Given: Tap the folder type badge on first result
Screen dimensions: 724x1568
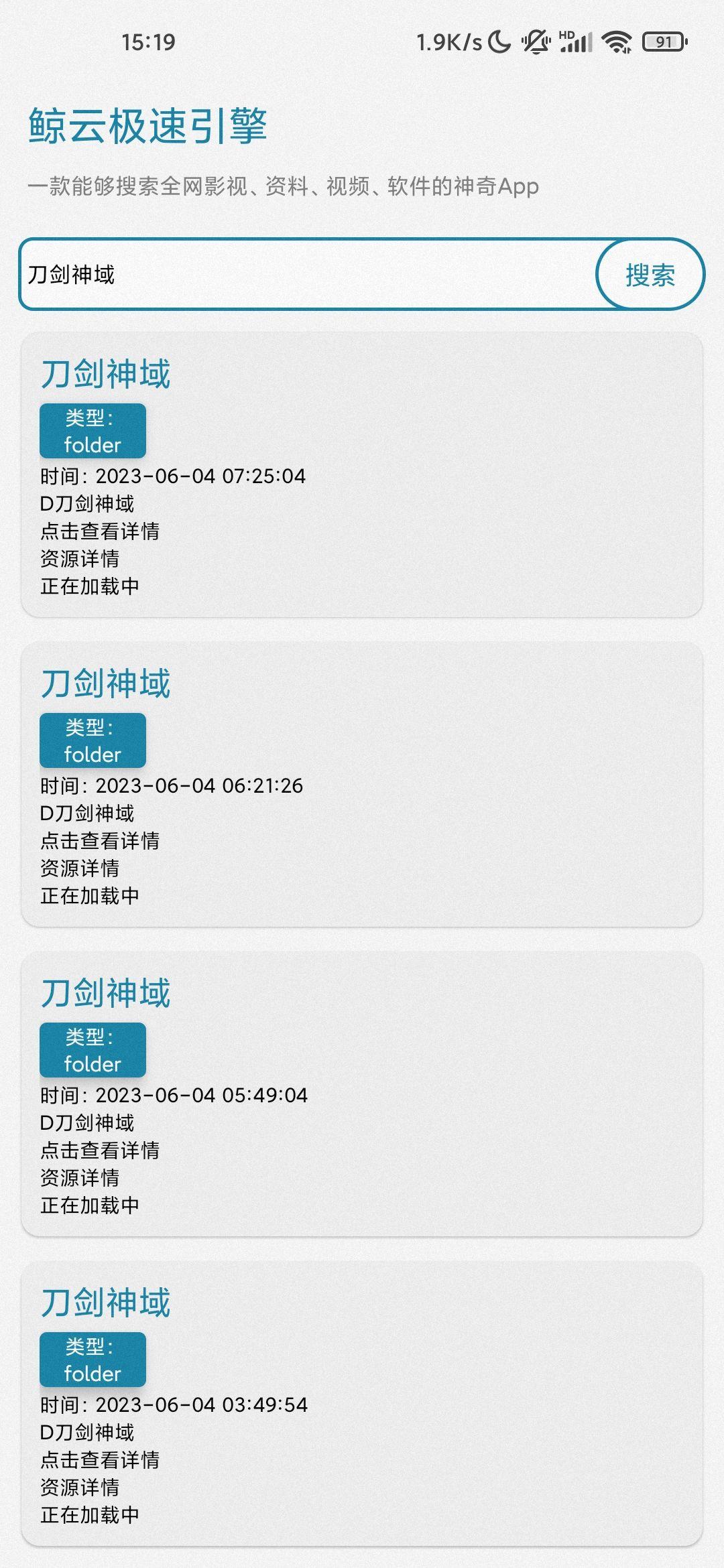Looking at the screenshot, I should [x=93, y=430].
